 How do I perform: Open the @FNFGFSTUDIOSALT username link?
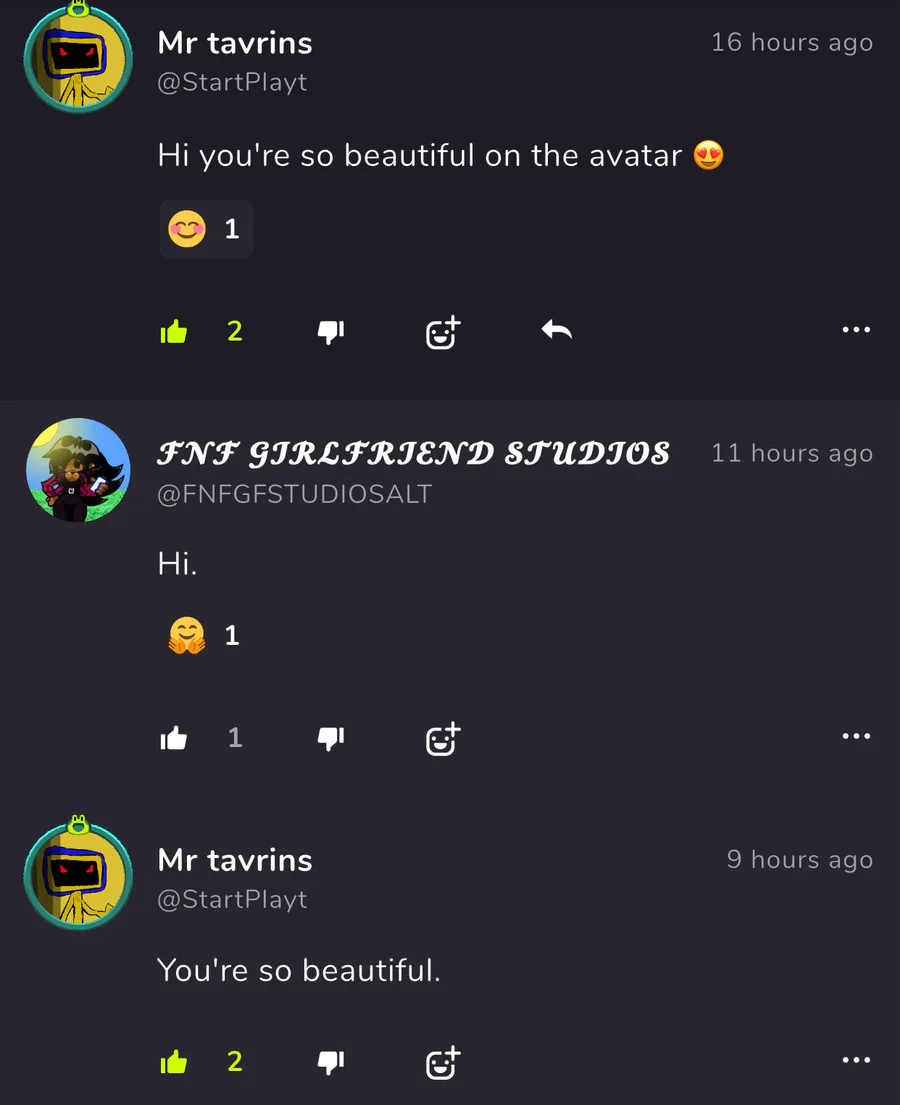click(295, 494)
